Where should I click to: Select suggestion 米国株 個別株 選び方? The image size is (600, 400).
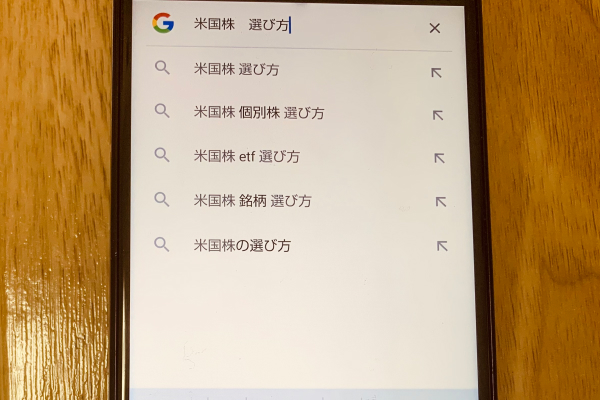(x=258, y=113)
